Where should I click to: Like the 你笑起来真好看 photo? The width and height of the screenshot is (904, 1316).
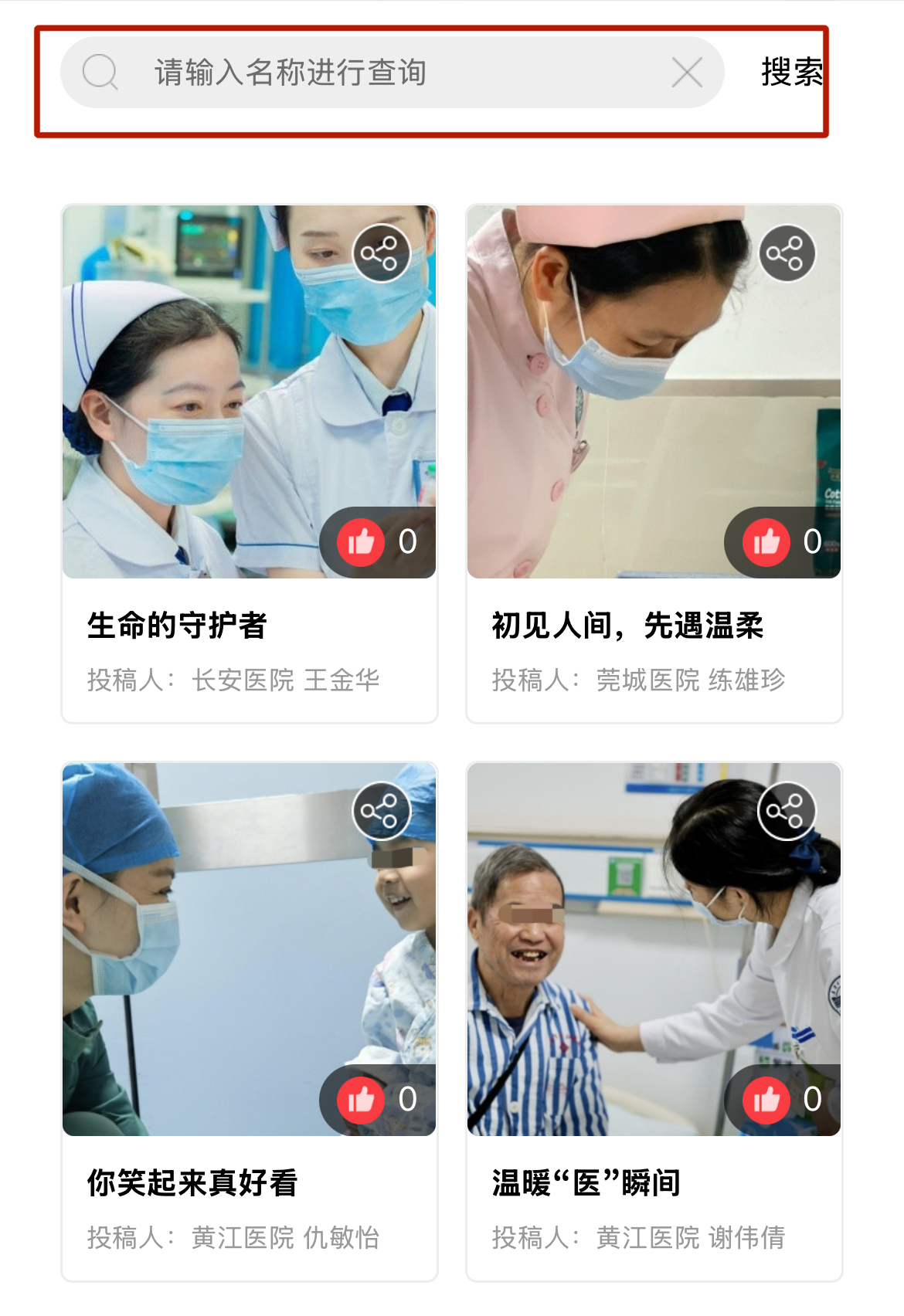(x=361, y=1100)
